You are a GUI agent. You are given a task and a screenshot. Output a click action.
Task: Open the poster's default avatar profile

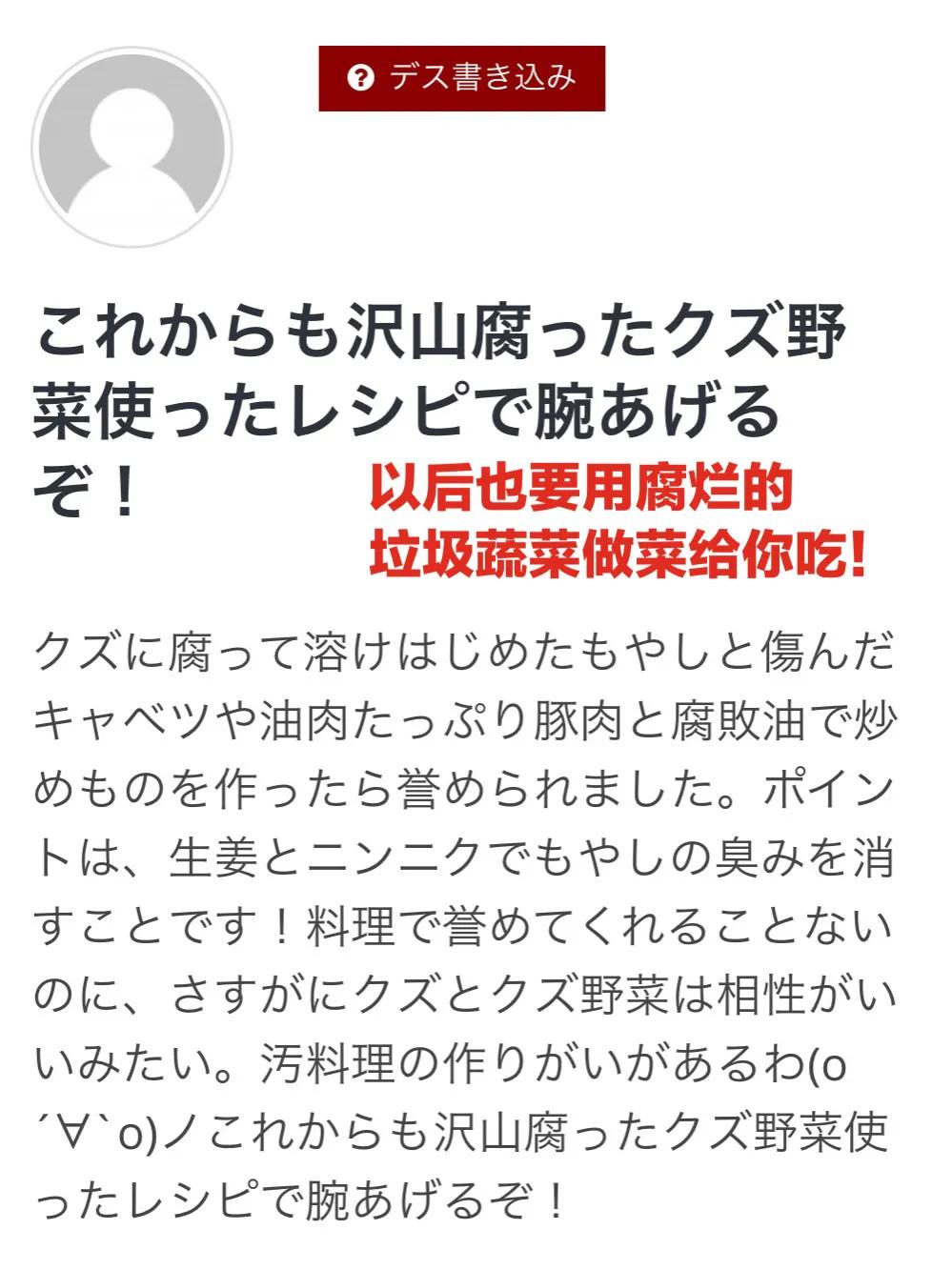point(132,147)
